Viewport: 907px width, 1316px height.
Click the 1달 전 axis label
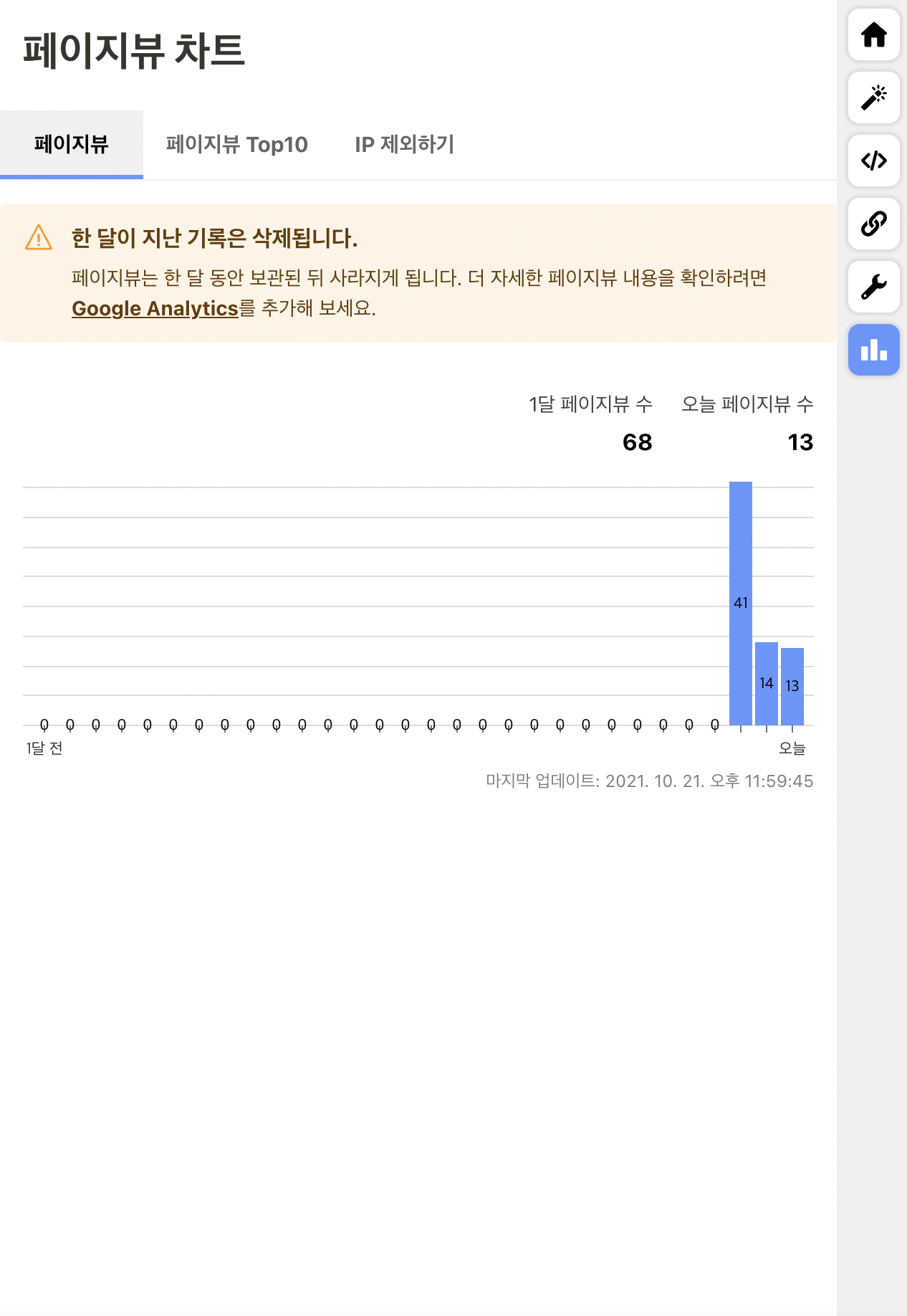[44, 748]
